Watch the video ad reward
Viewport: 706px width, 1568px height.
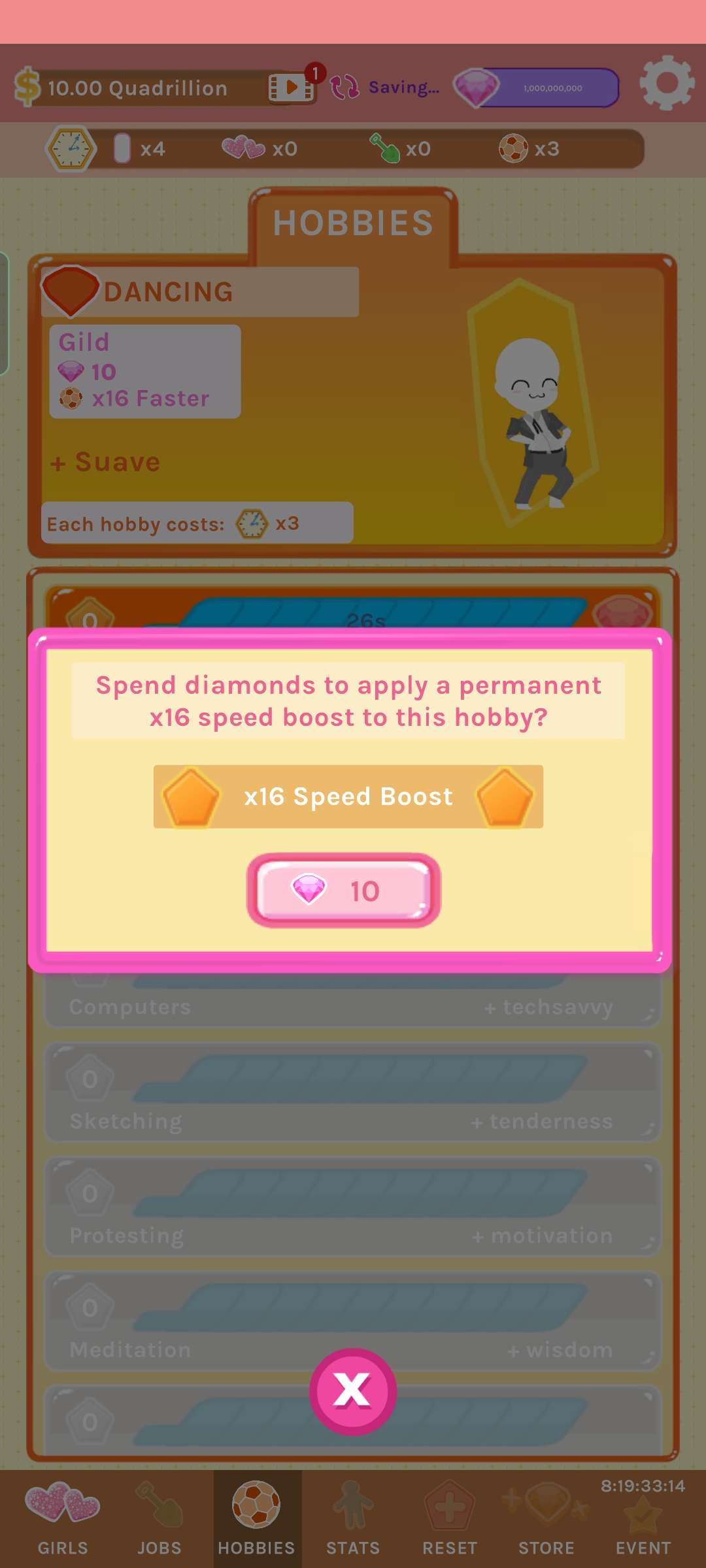coord(292,87)
